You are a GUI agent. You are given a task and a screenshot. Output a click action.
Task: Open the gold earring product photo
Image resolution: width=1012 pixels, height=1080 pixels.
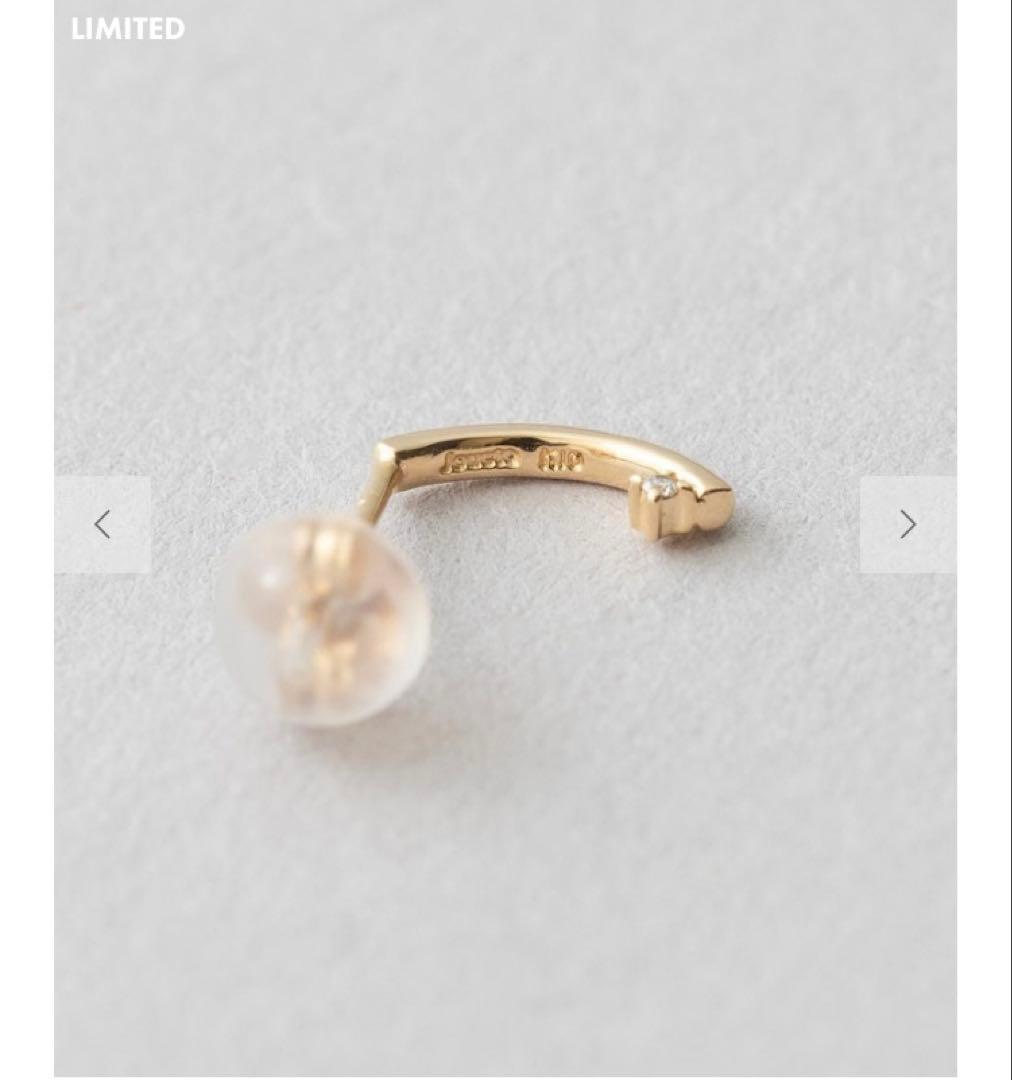tap(505, 560)
